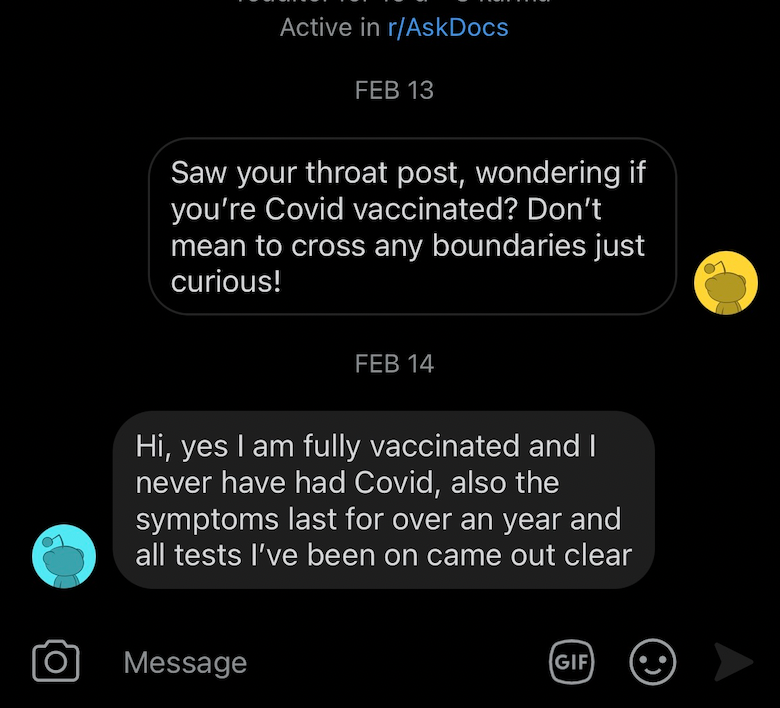Viewport: 780px width, 708px height.
Task: Send the message with the arrow
Action: pyautogui.click(x=732, y=661)
